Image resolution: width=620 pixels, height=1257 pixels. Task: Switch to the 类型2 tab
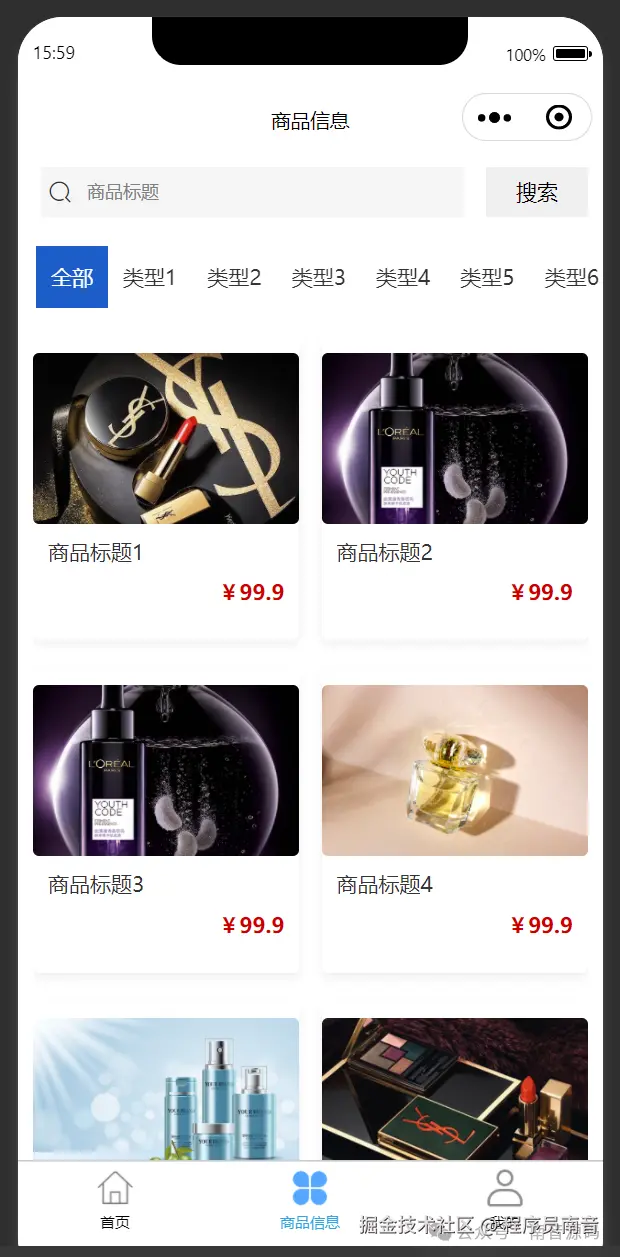click(234, 277)
